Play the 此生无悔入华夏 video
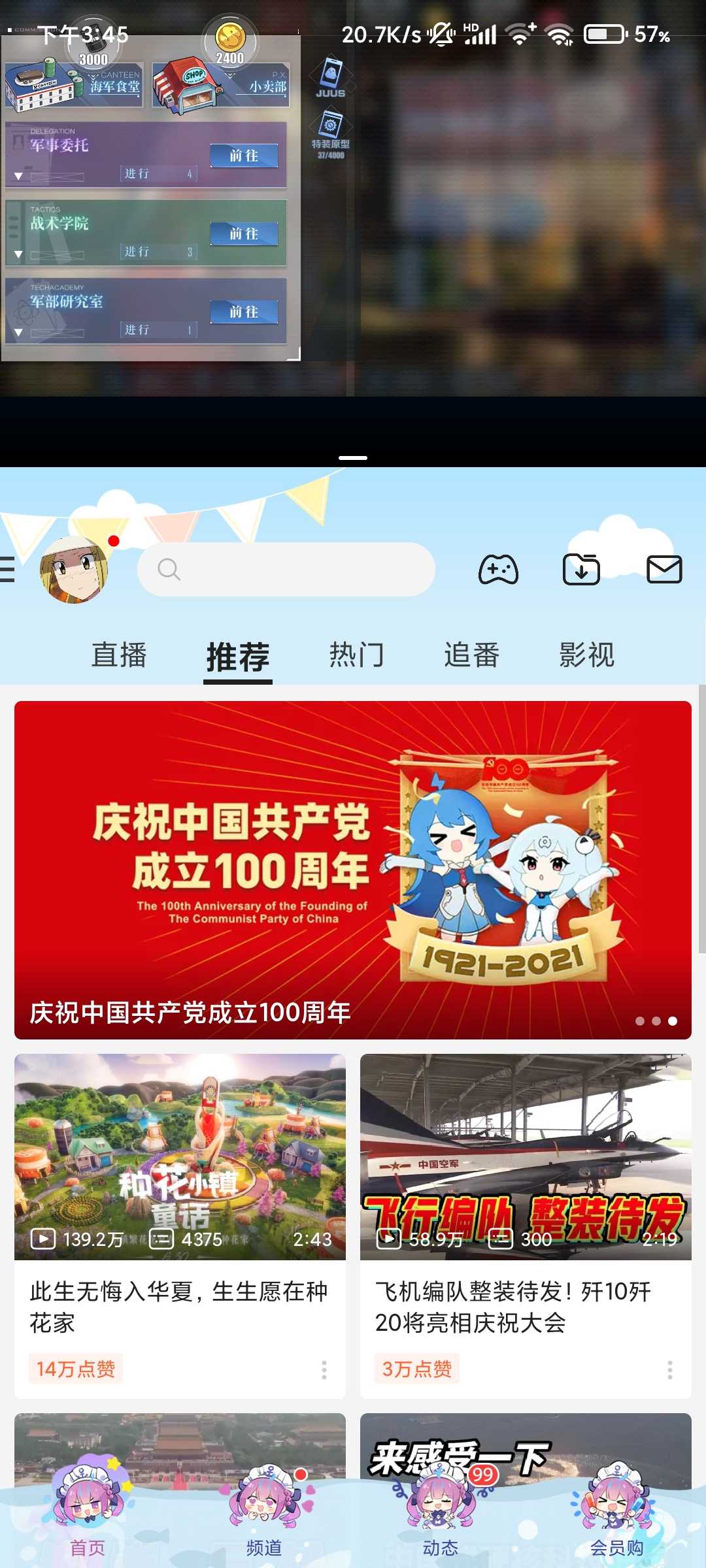This screenshot has width=706, height=1568. 180,1156
